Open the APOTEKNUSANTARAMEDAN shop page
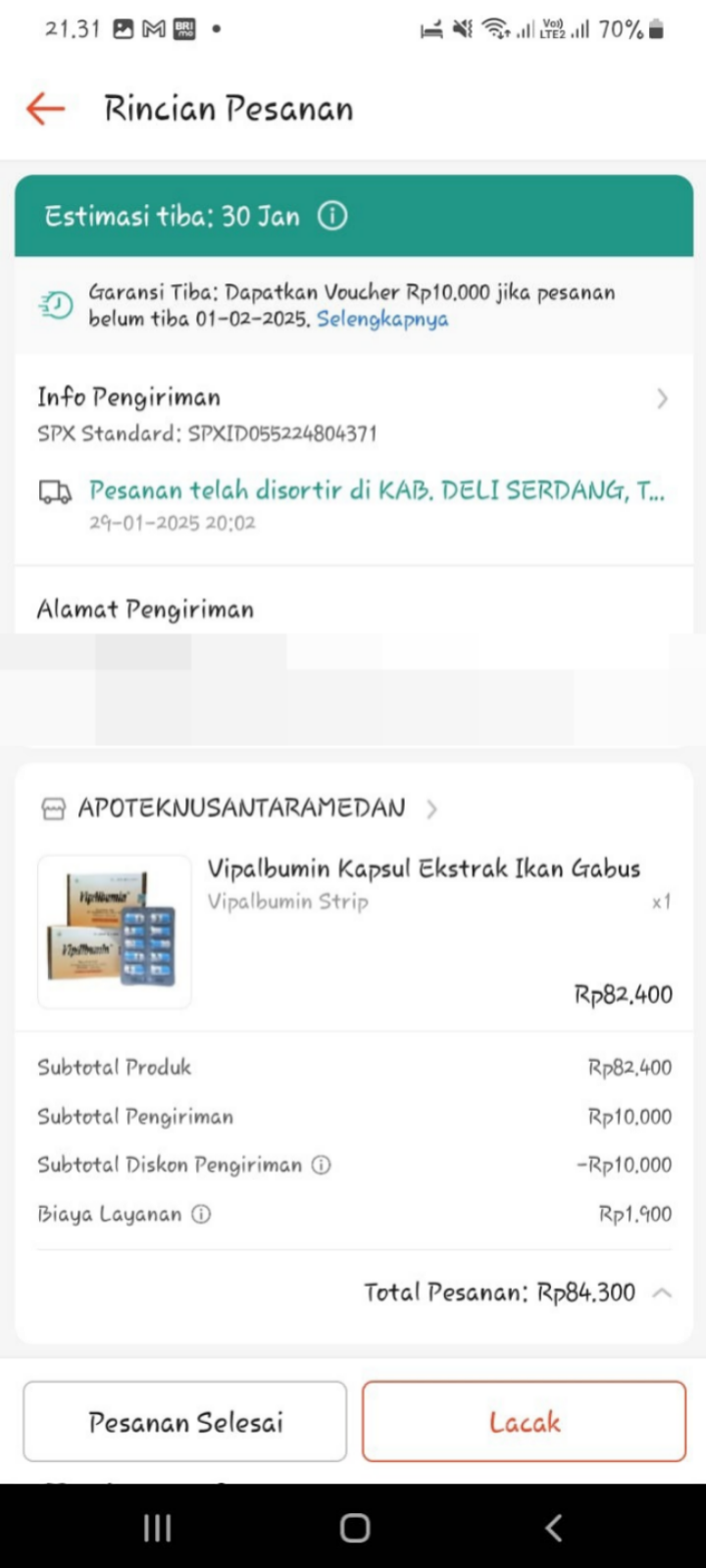706x1568 pixels. pyautogui.click(x=241, y=808)
